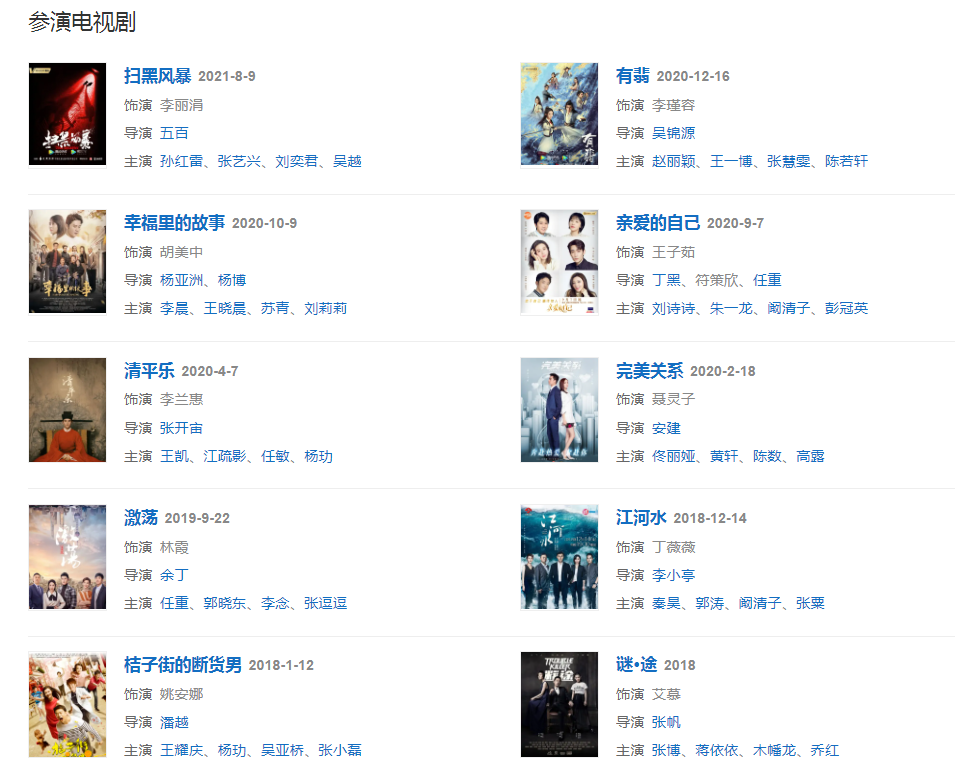Open the 桔子街的断货男 drama page

pos(182,665)
